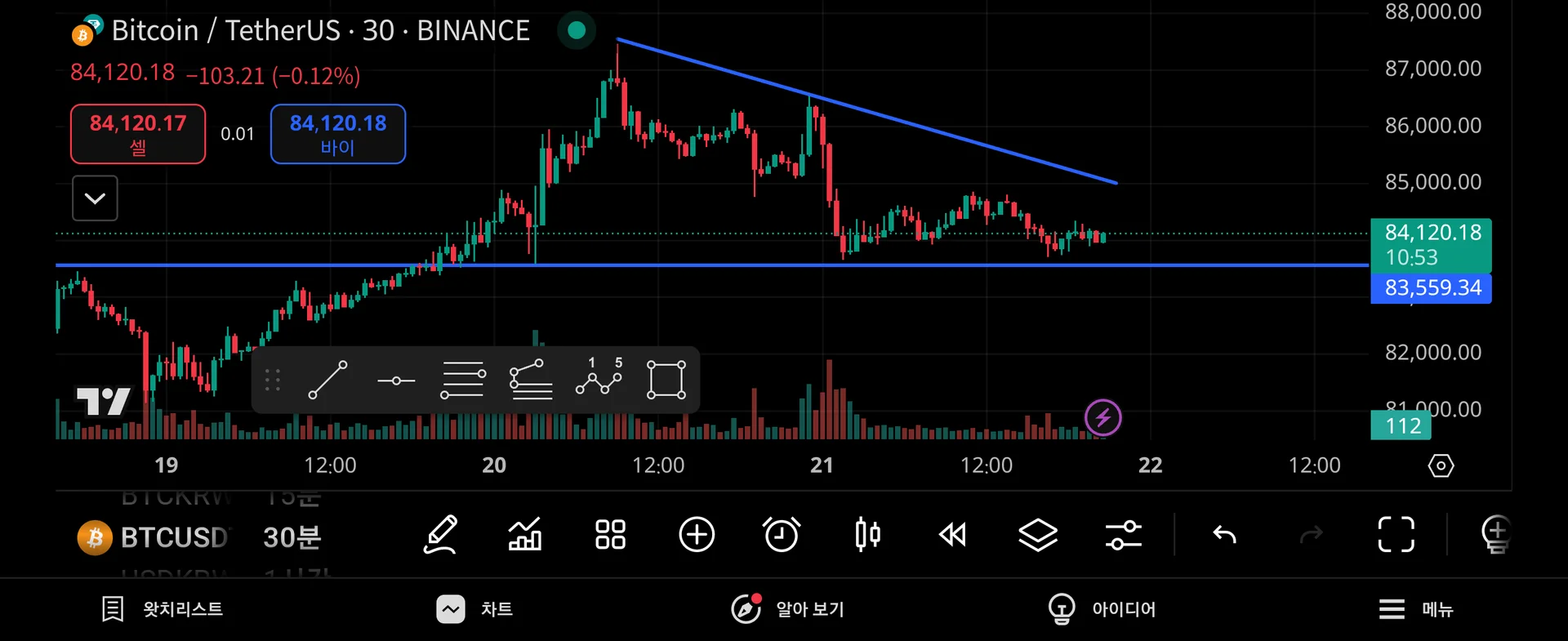Screen dimensions: 1568x641
Task: Start bar replay with rewind icon
Action: click(952, 536)
